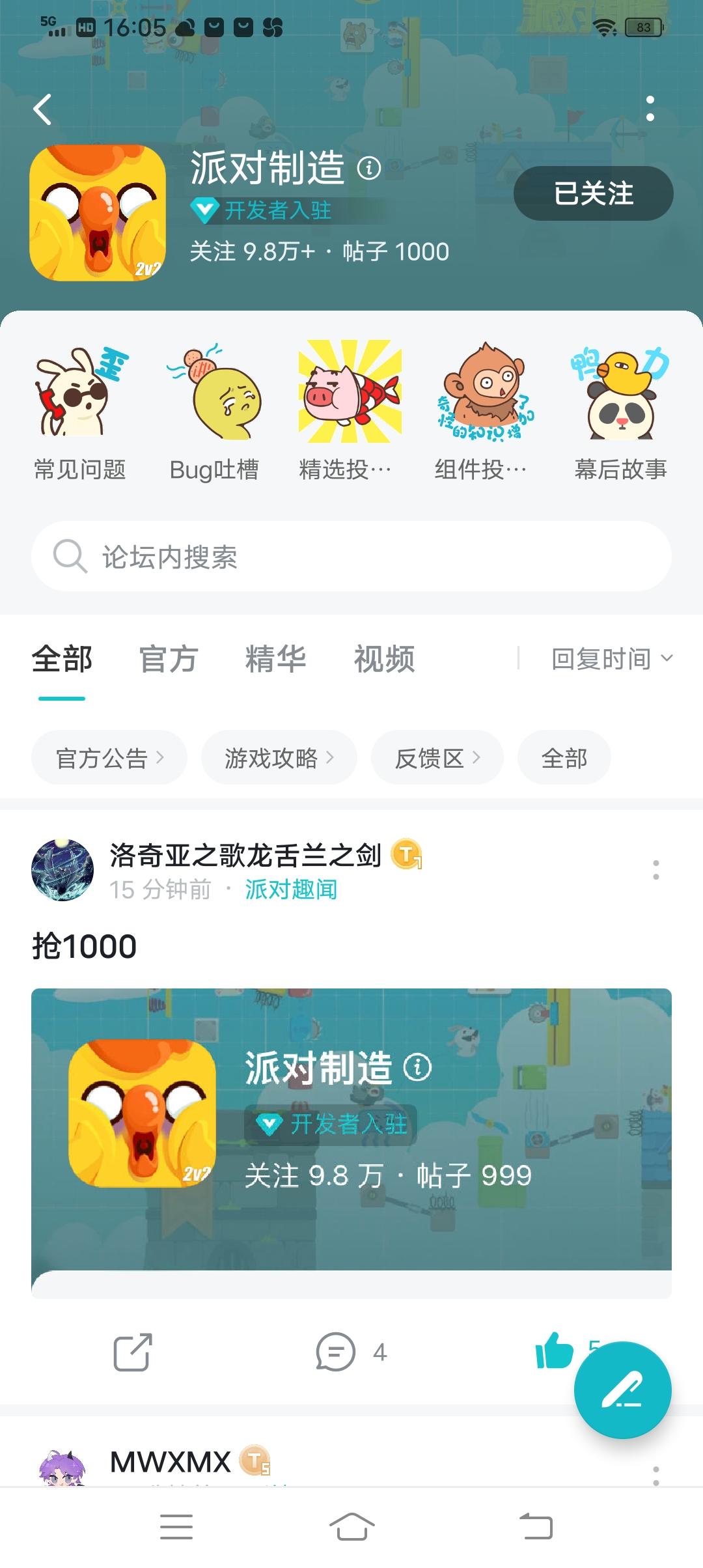Go to the system home screen
Screen dimensions: 703x1568
(351, 1526)
